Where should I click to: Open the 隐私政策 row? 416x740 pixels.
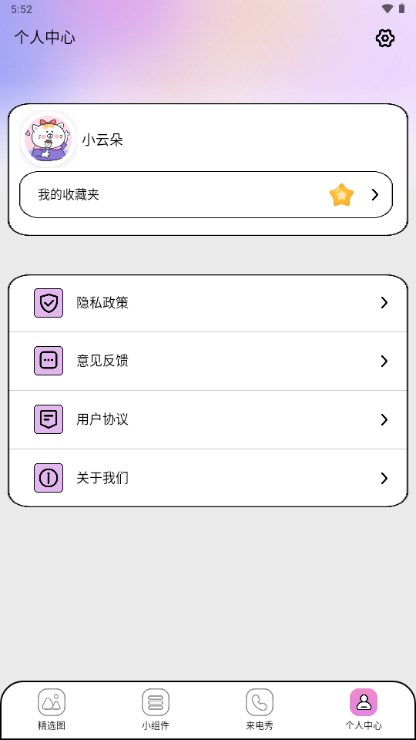208,303
